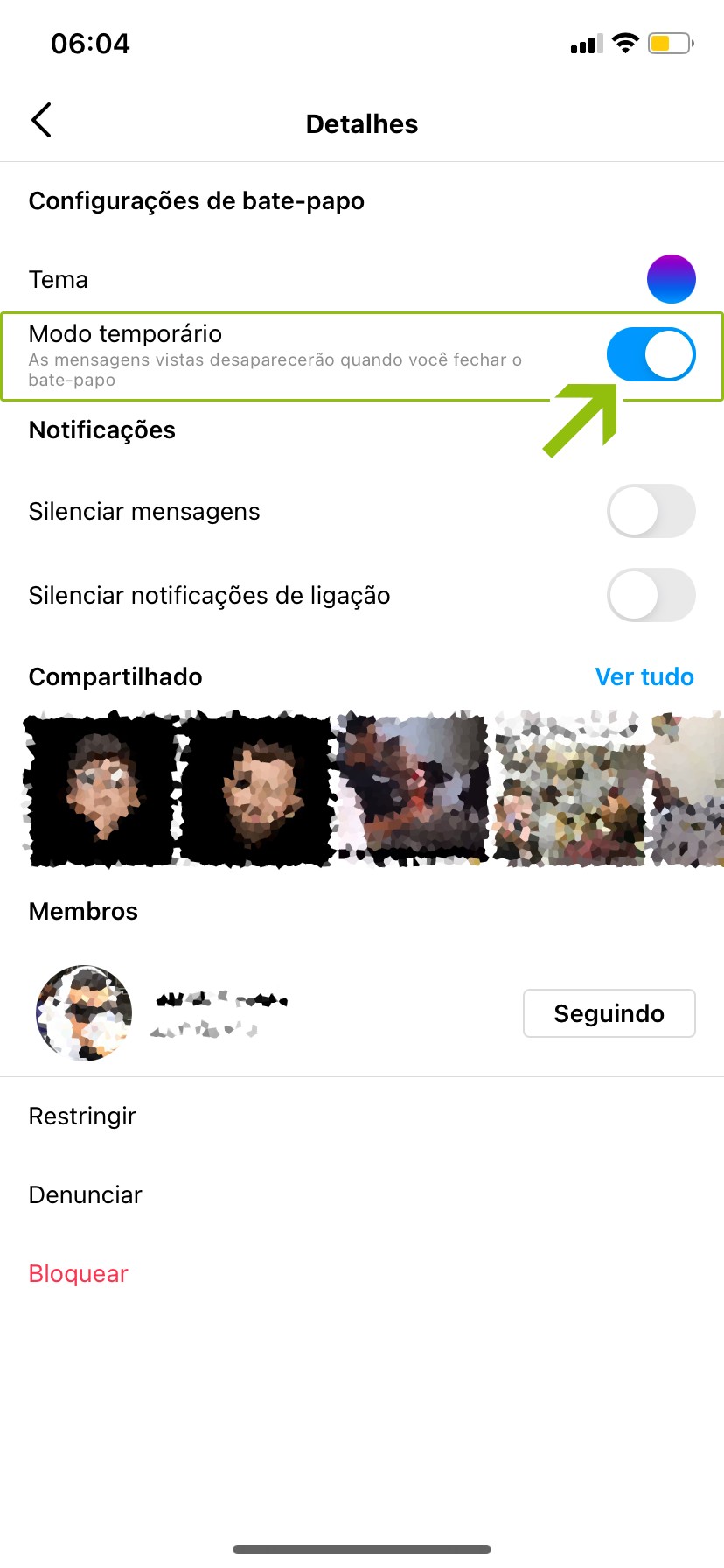
Task: Tap Bloquear to block this user
Action: [78, 1273]
